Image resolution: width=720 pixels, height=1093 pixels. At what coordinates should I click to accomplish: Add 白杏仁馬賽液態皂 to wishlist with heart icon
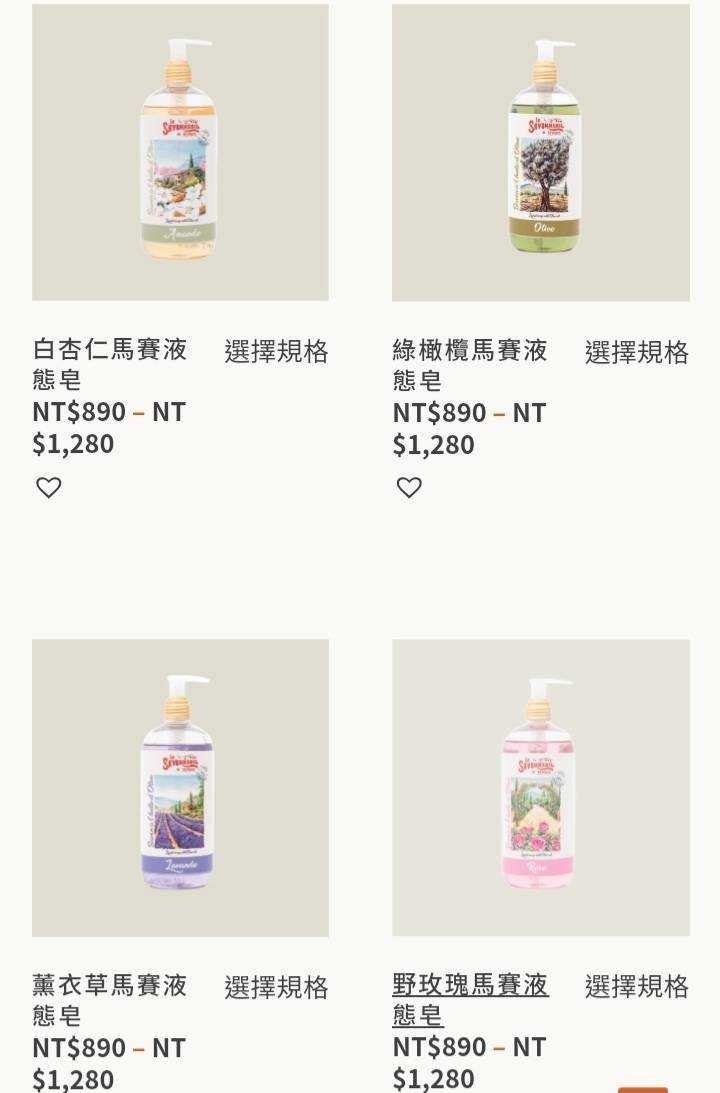point(49,487)
